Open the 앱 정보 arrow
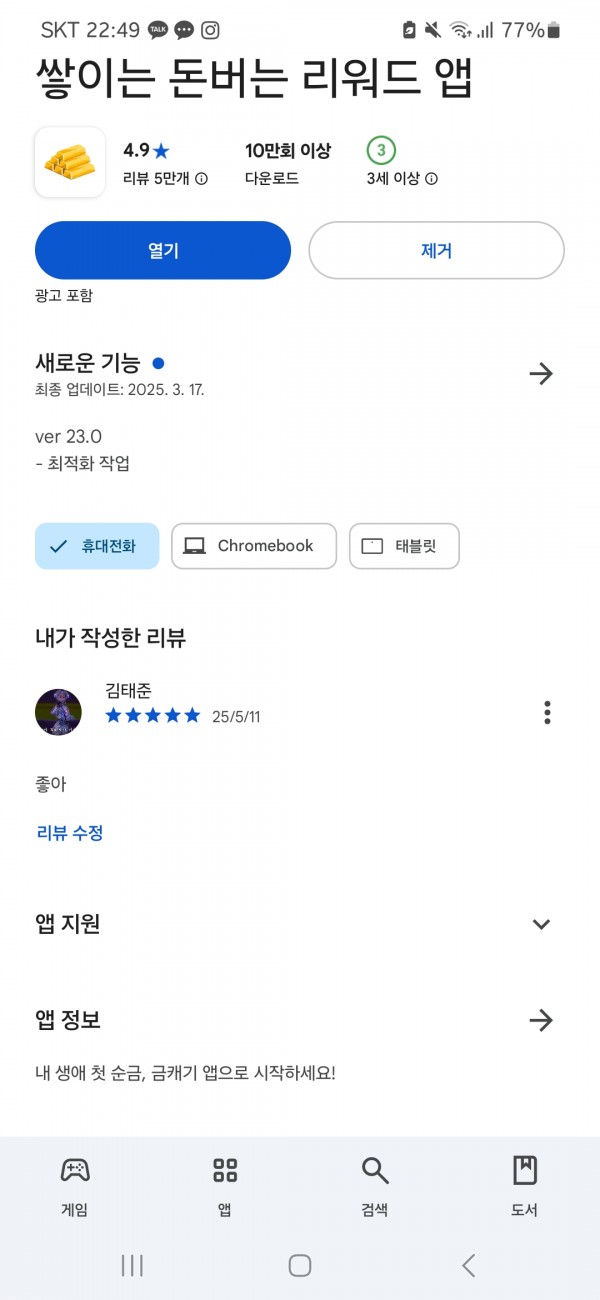Image resolution: width=600 pixels, height=1300 pixels. coord(541,1020)
